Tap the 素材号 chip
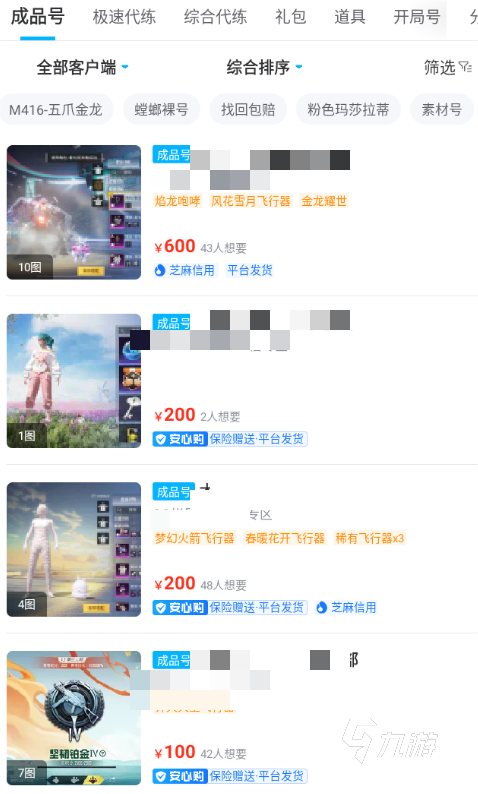478x794 pixels. (442, 109)
